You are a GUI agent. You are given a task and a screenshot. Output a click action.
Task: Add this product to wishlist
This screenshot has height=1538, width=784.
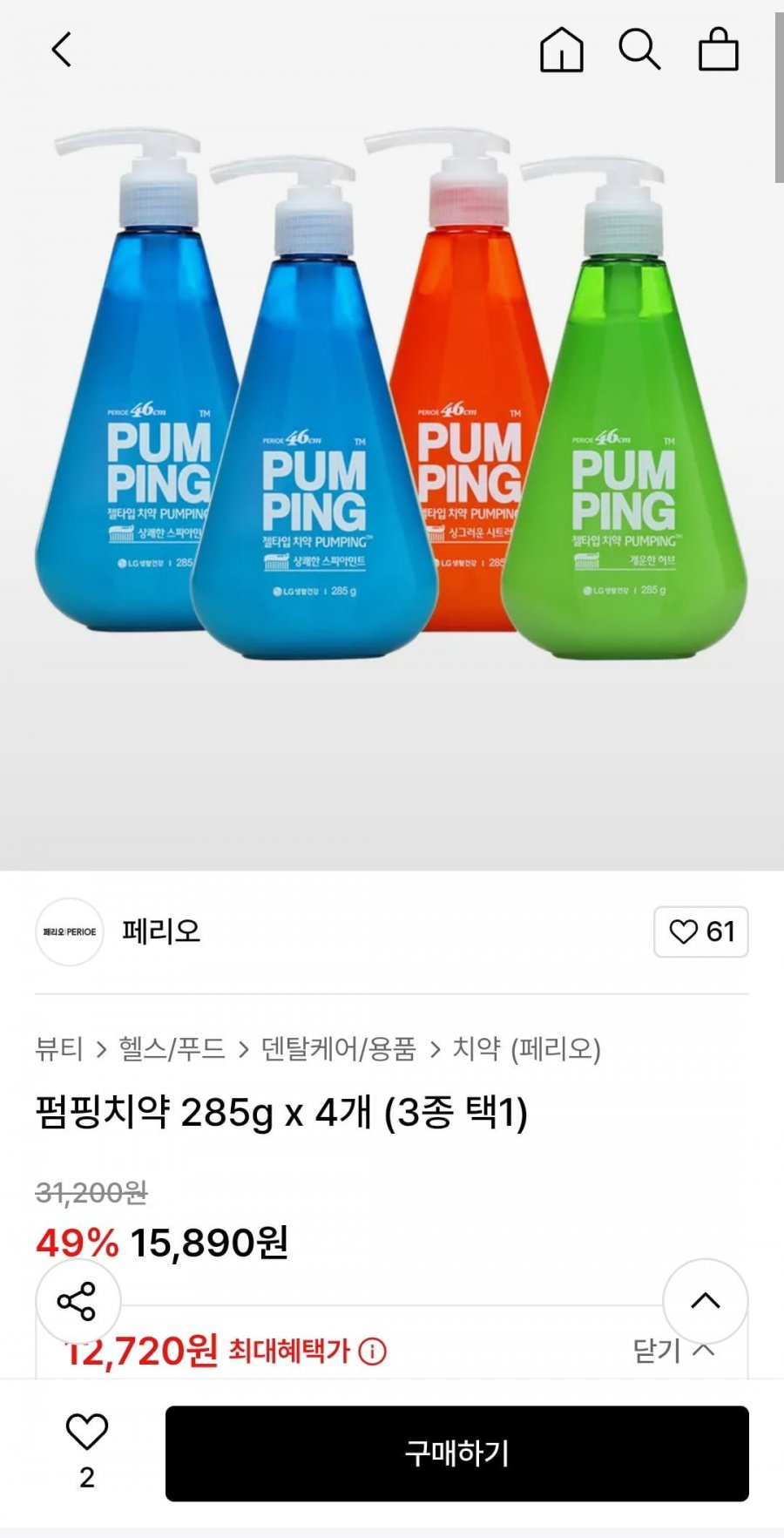pyautogui.click(x=86, y=1432)
